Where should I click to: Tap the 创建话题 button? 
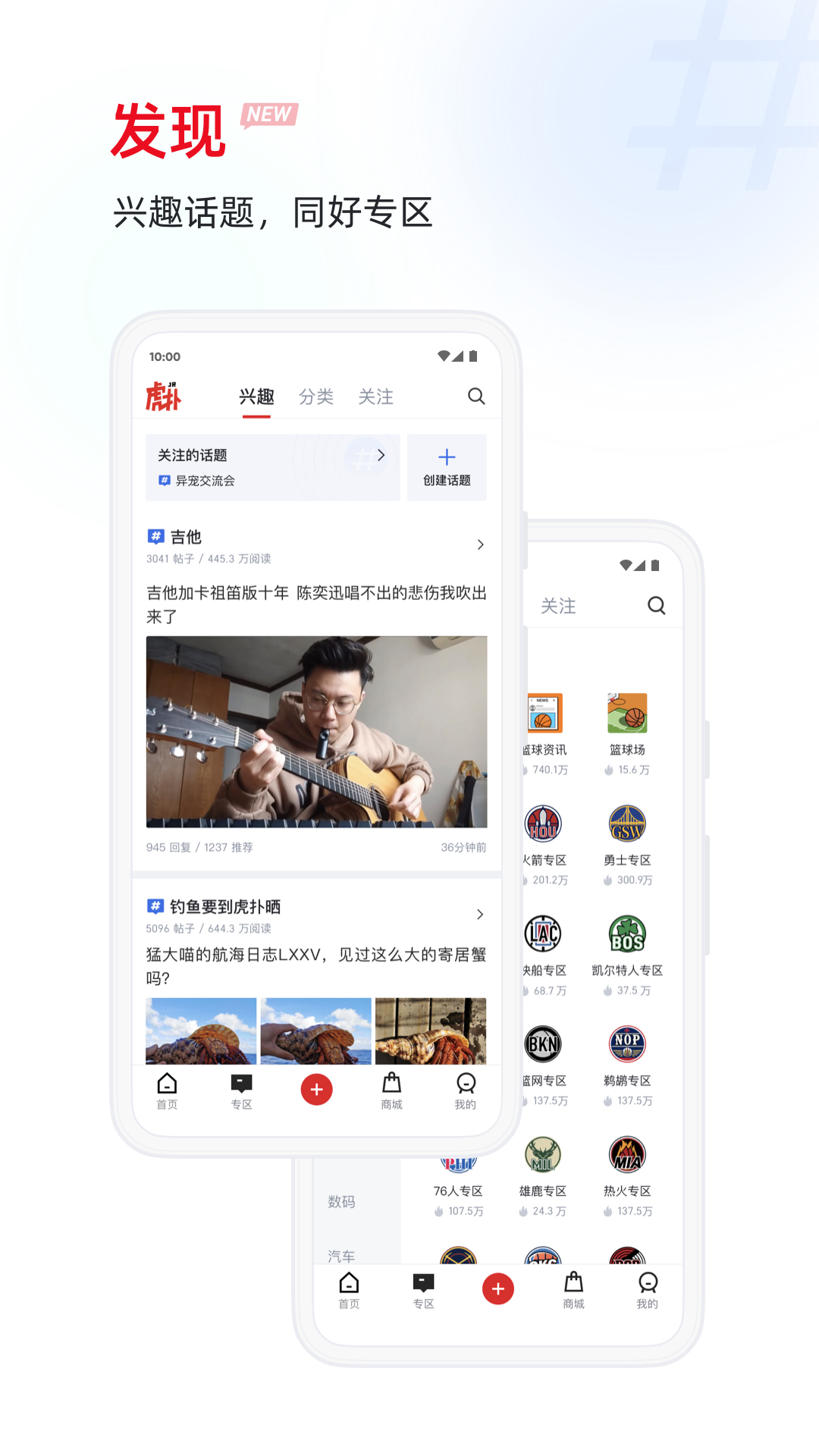(447, 467)
